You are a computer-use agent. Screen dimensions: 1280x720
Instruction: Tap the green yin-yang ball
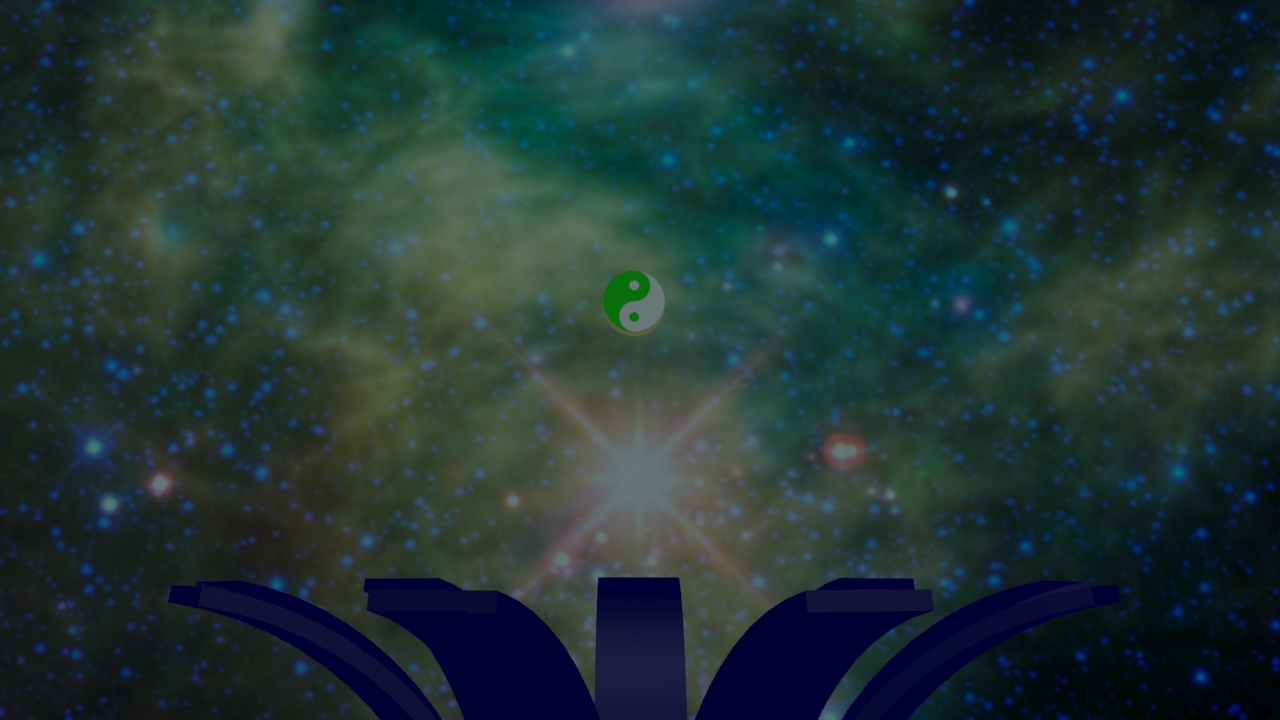(634, 302)
